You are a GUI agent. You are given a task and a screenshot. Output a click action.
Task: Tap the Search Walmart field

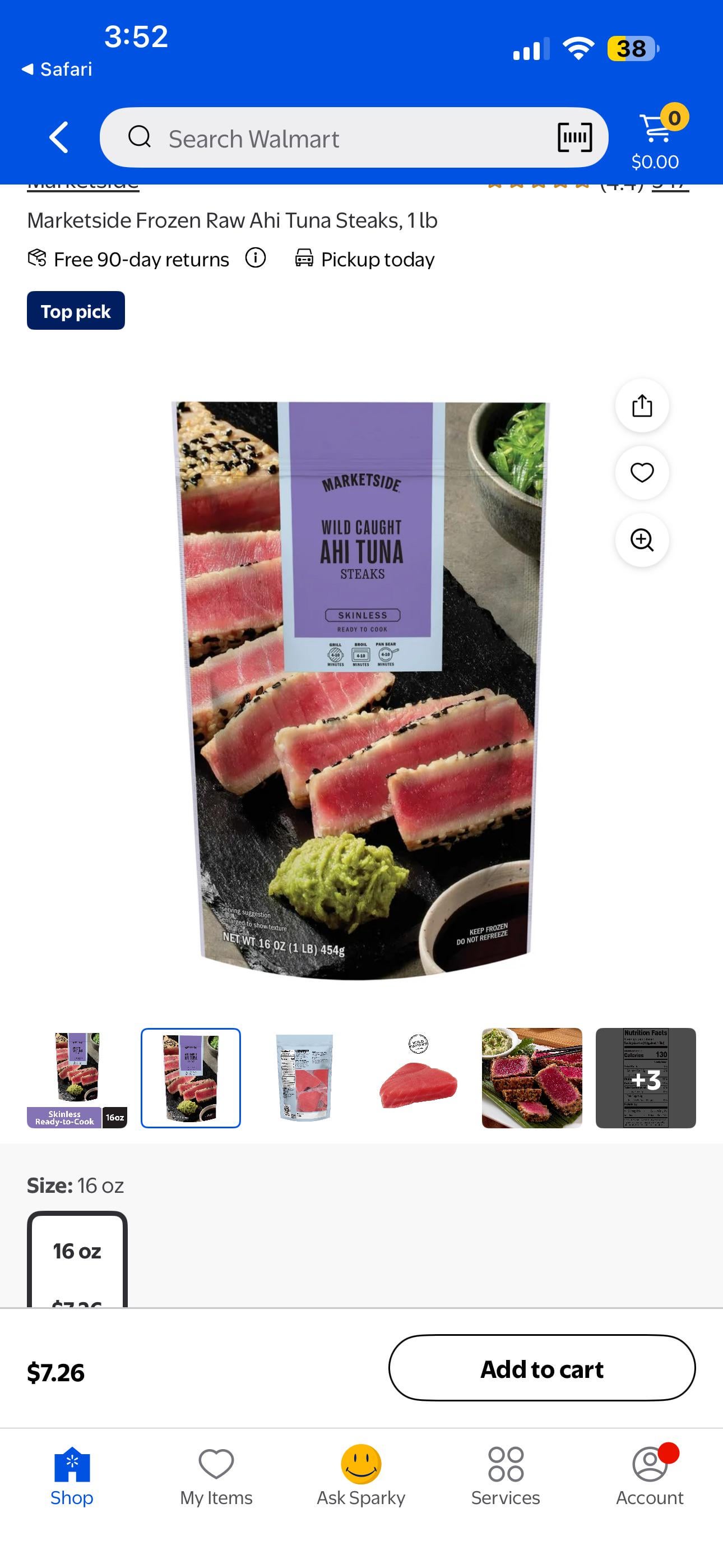(x=328, y=138)
